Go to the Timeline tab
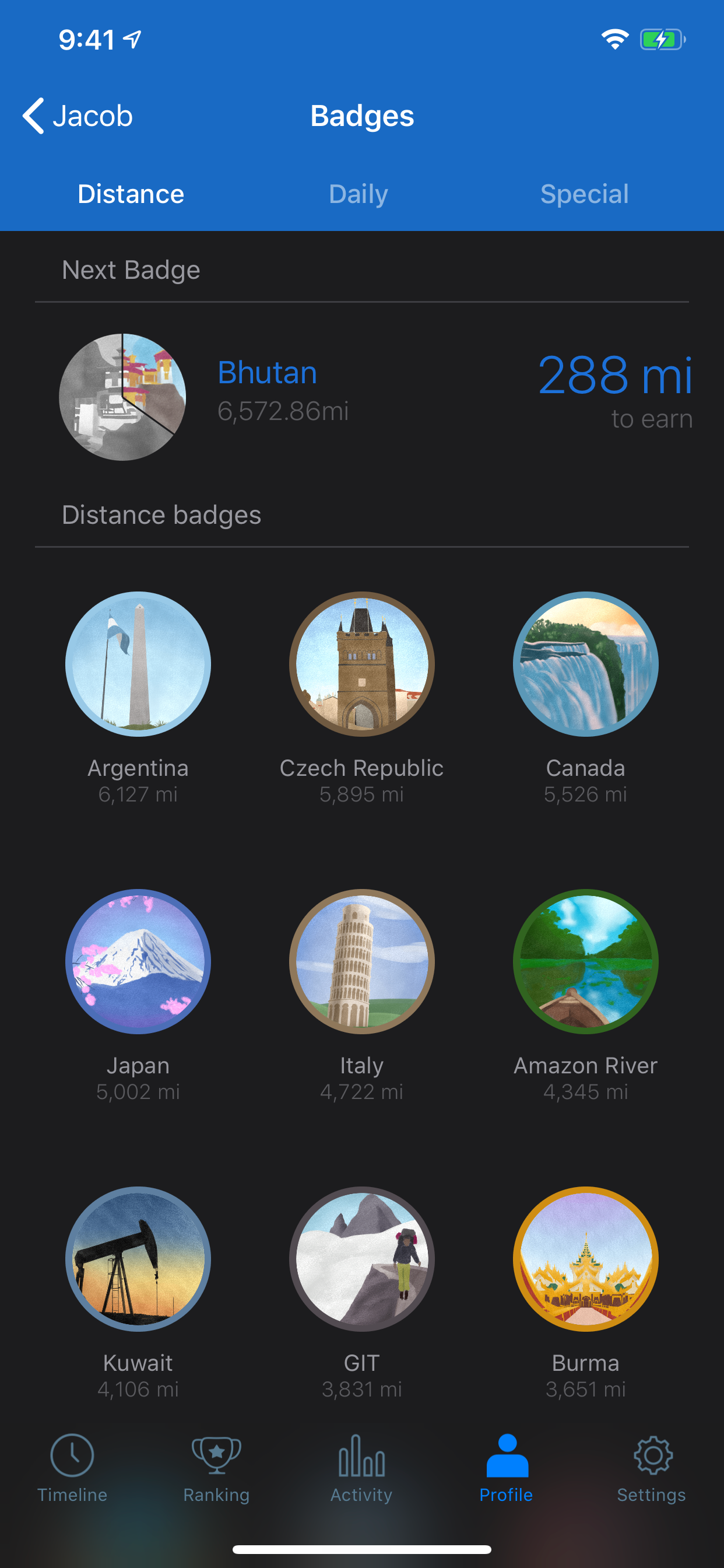The height and width of the screenshot is (1568, 724). (72, 1468)
